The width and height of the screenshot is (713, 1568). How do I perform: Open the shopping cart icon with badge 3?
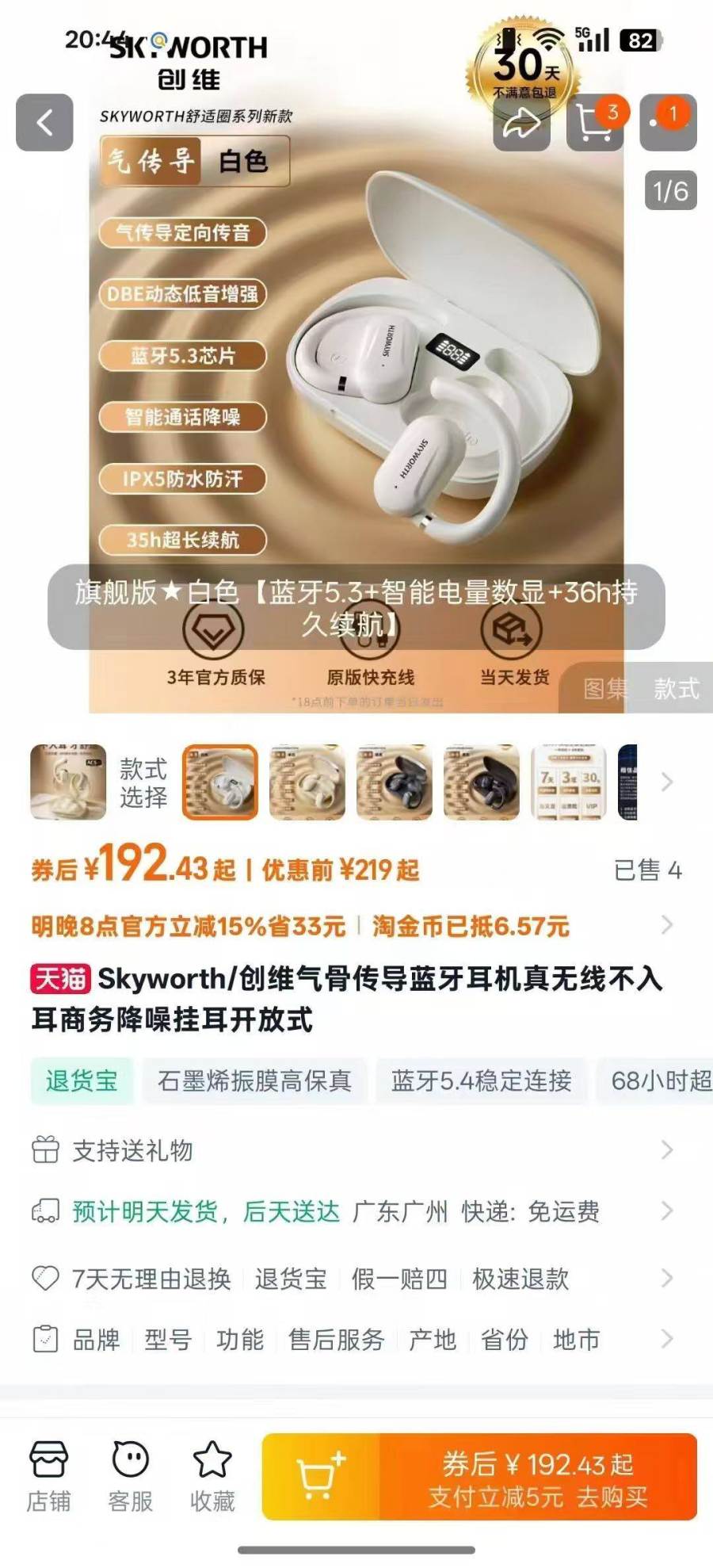[595, 122]
